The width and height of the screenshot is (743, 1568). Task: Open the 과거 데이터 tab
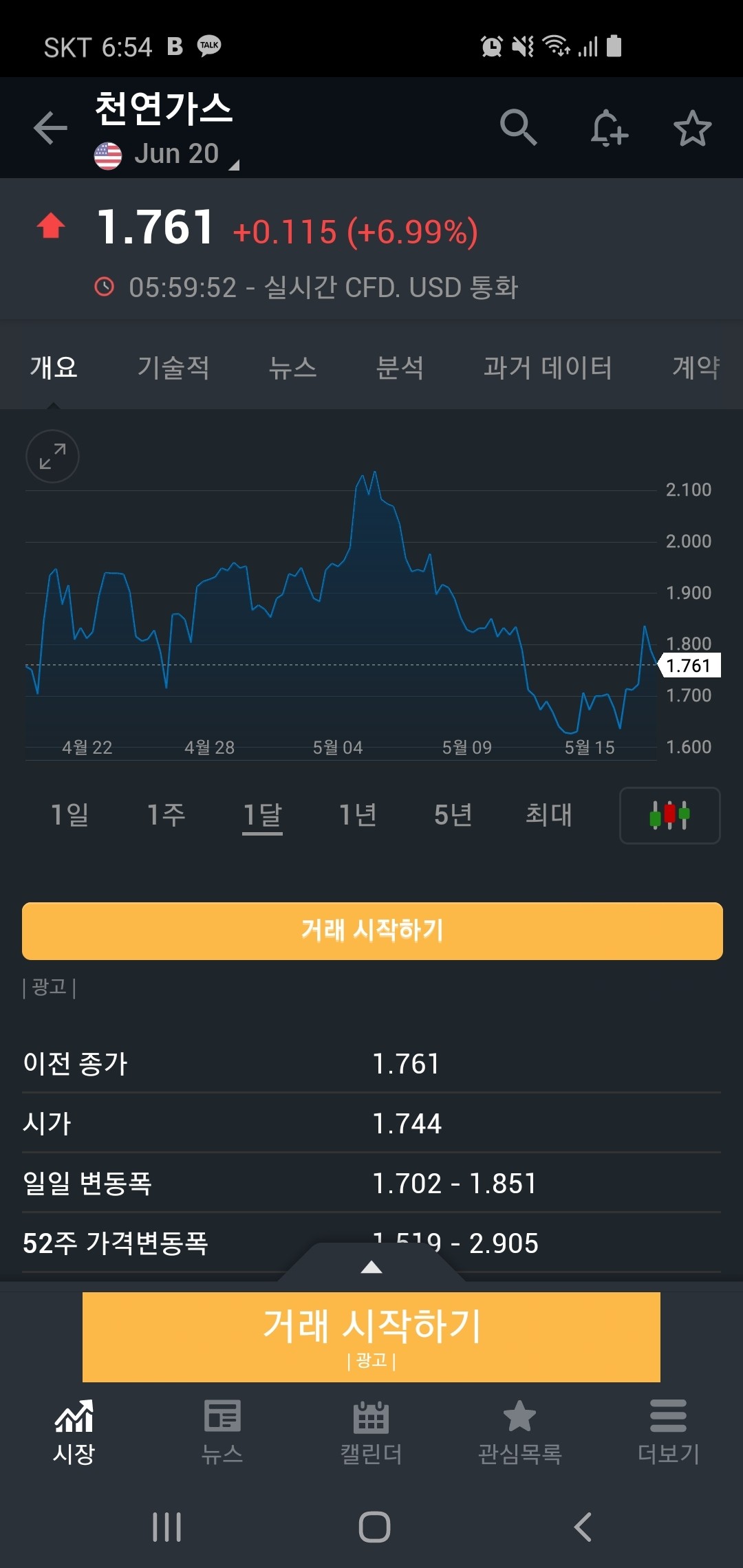click(547, 368)
